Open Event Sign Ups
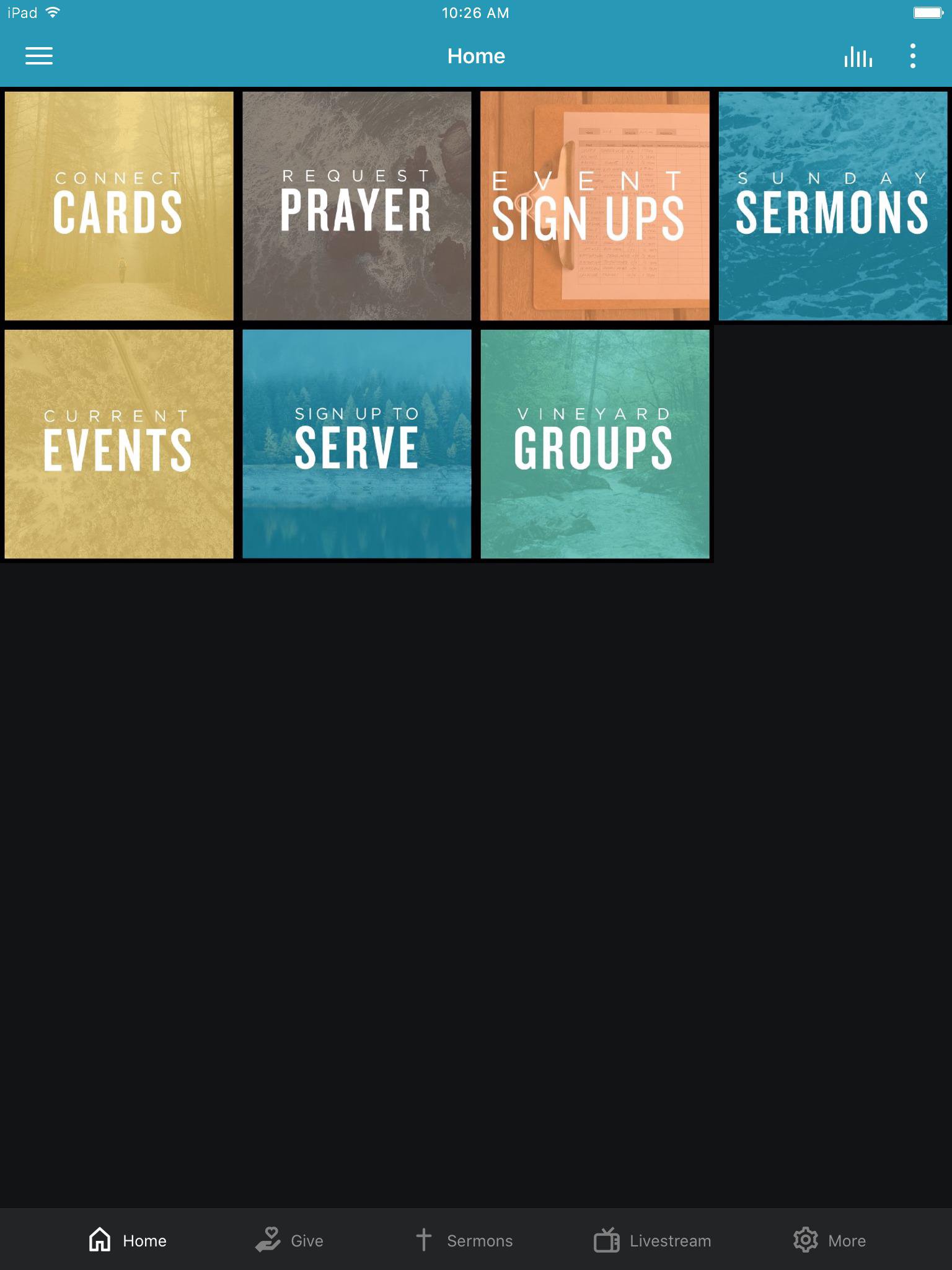 (x=595, y=205)
